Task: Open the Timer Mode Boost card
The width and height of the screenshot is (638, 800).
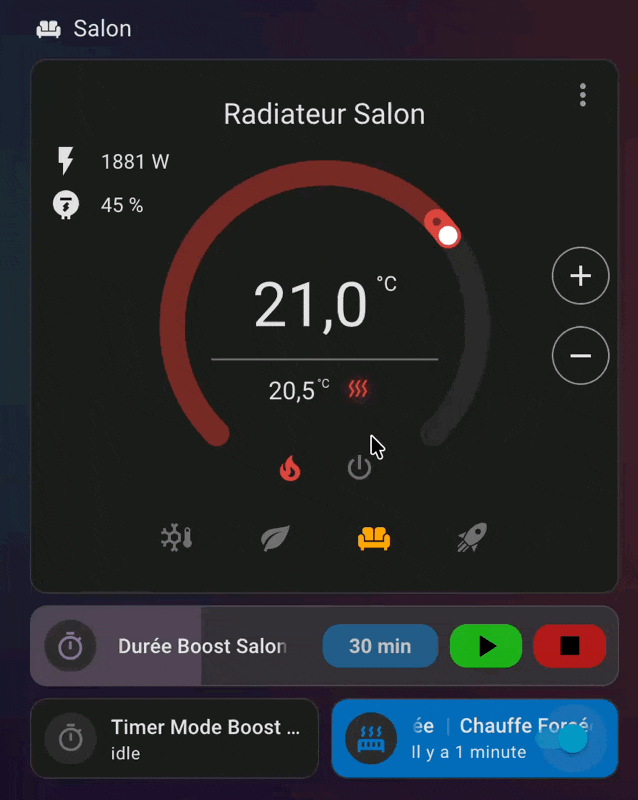Action: pyautogui.click(x=175, y=739)
